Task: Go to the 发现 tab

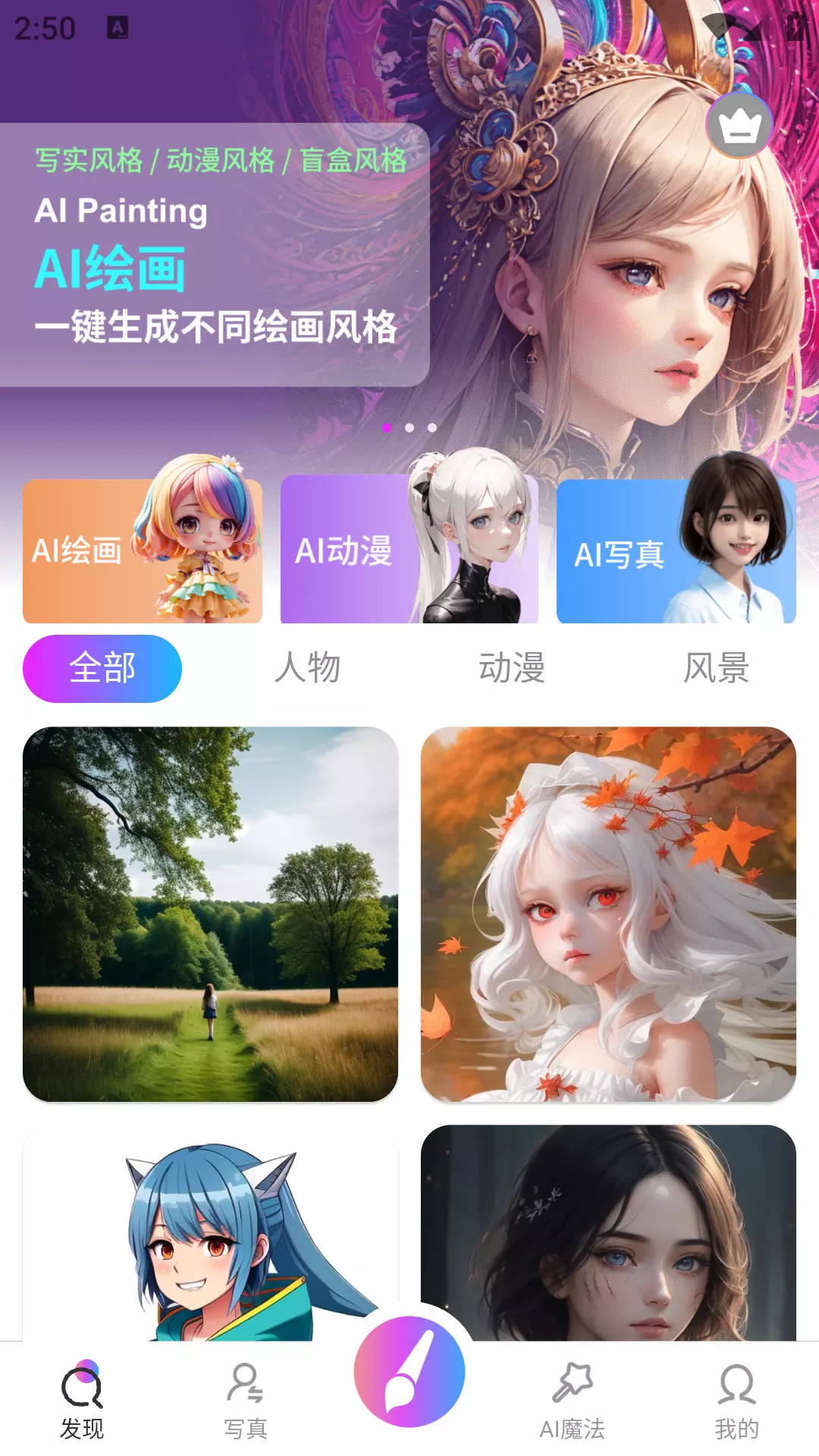Action: 82,1401
